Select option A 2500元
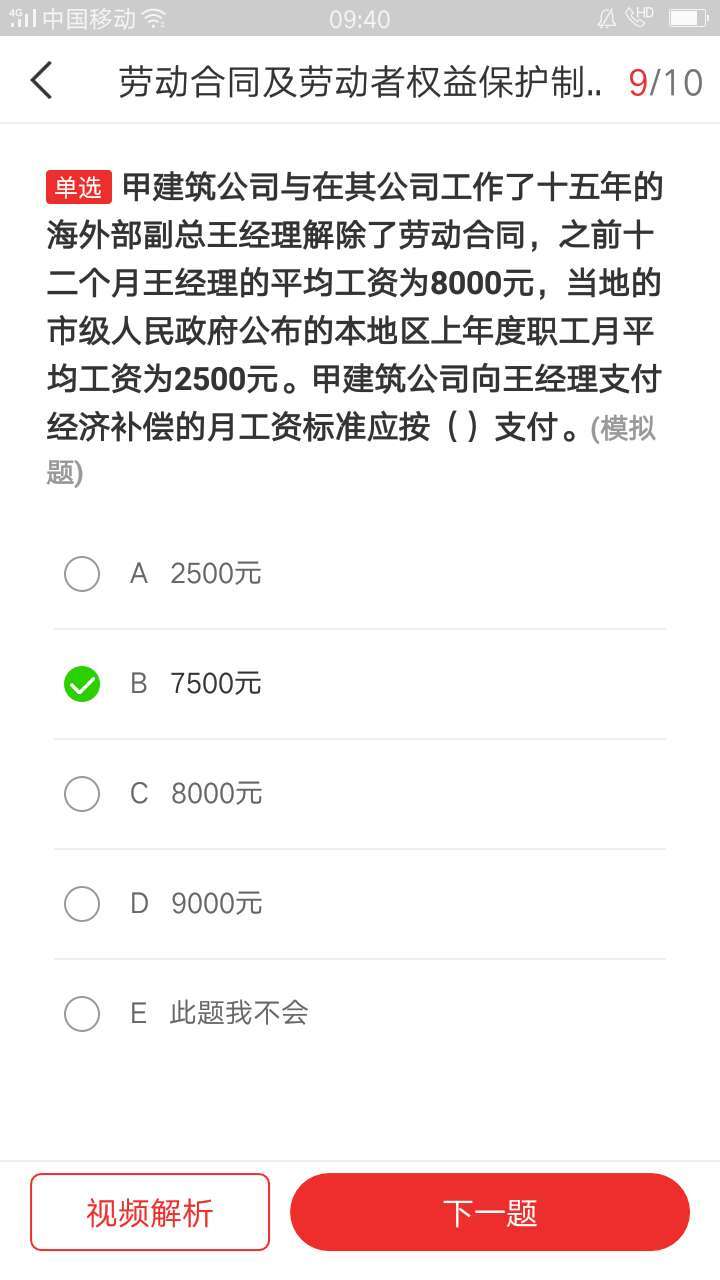This screenshot has width=720, height=1280. click(82, 574)
